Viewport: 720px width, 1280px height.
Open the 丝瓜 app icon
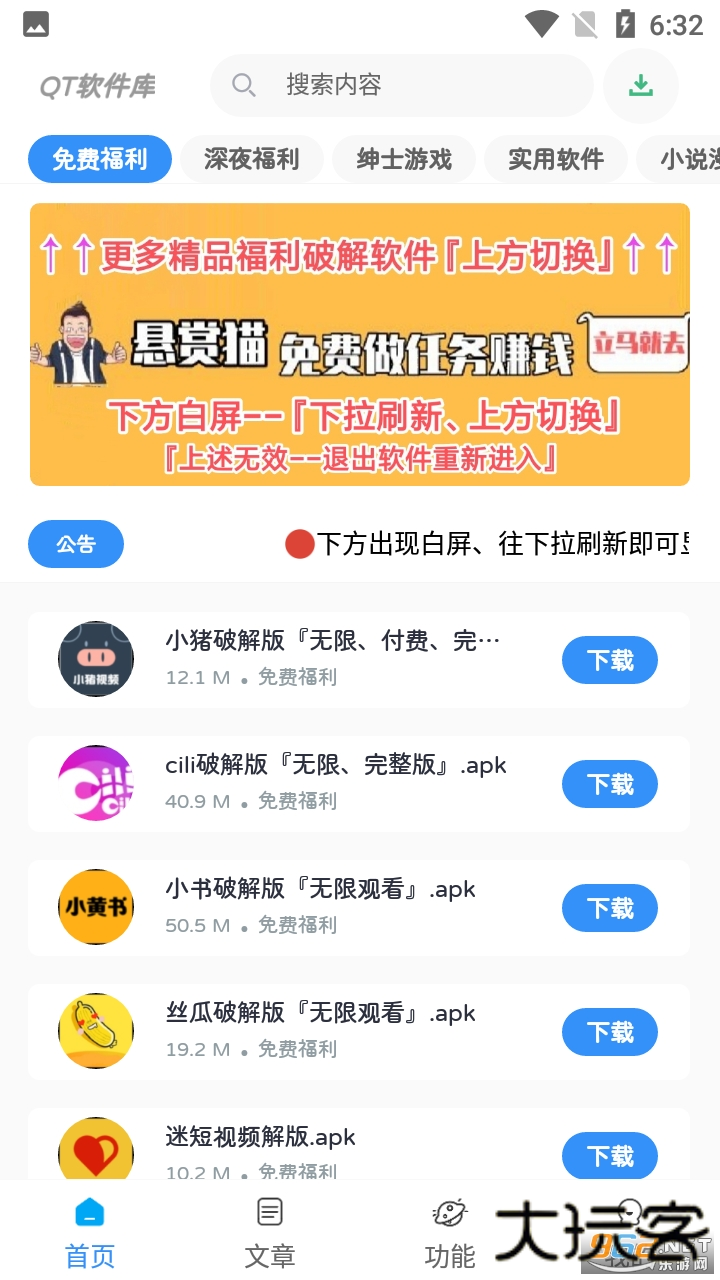tap(96, 1031)
